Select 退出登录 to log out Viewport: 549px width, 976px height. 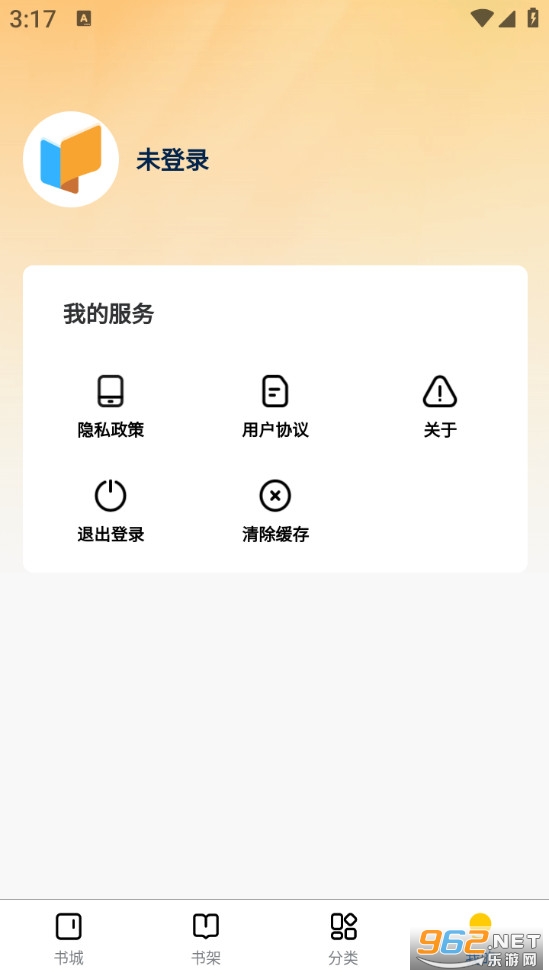click(x=111, y=511)
